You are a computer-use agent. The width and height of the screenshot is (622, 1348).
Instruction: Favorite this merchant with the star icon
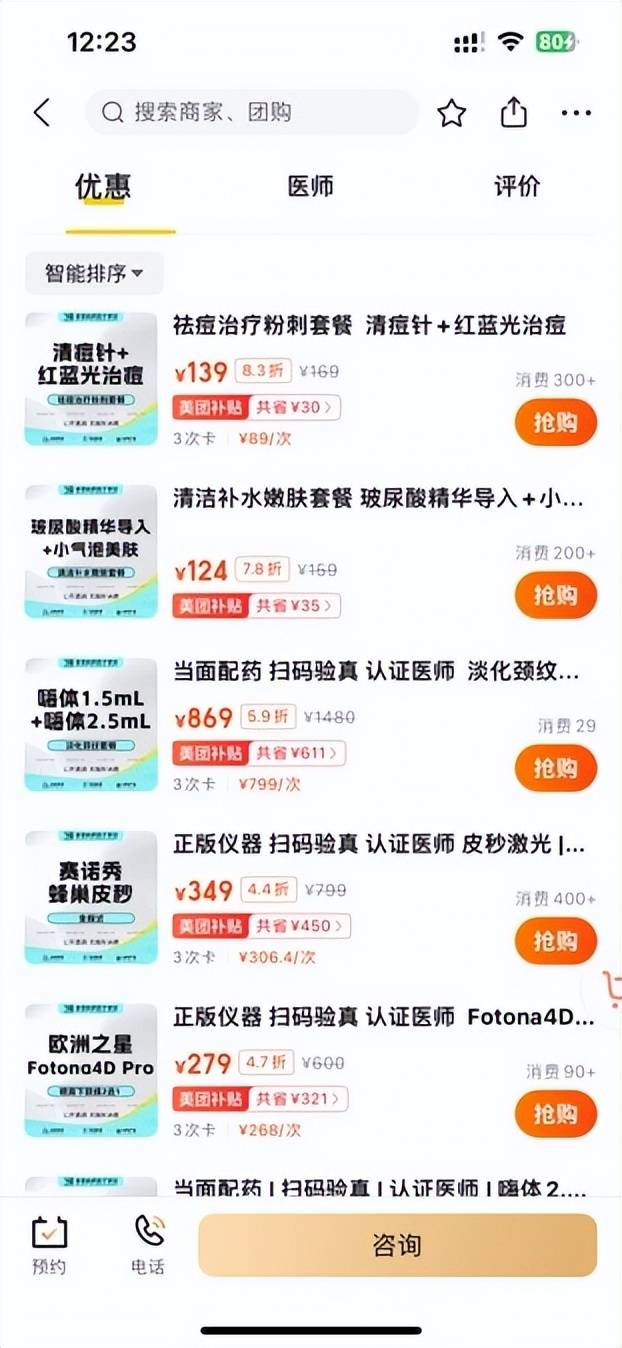[x=452, y=113]
